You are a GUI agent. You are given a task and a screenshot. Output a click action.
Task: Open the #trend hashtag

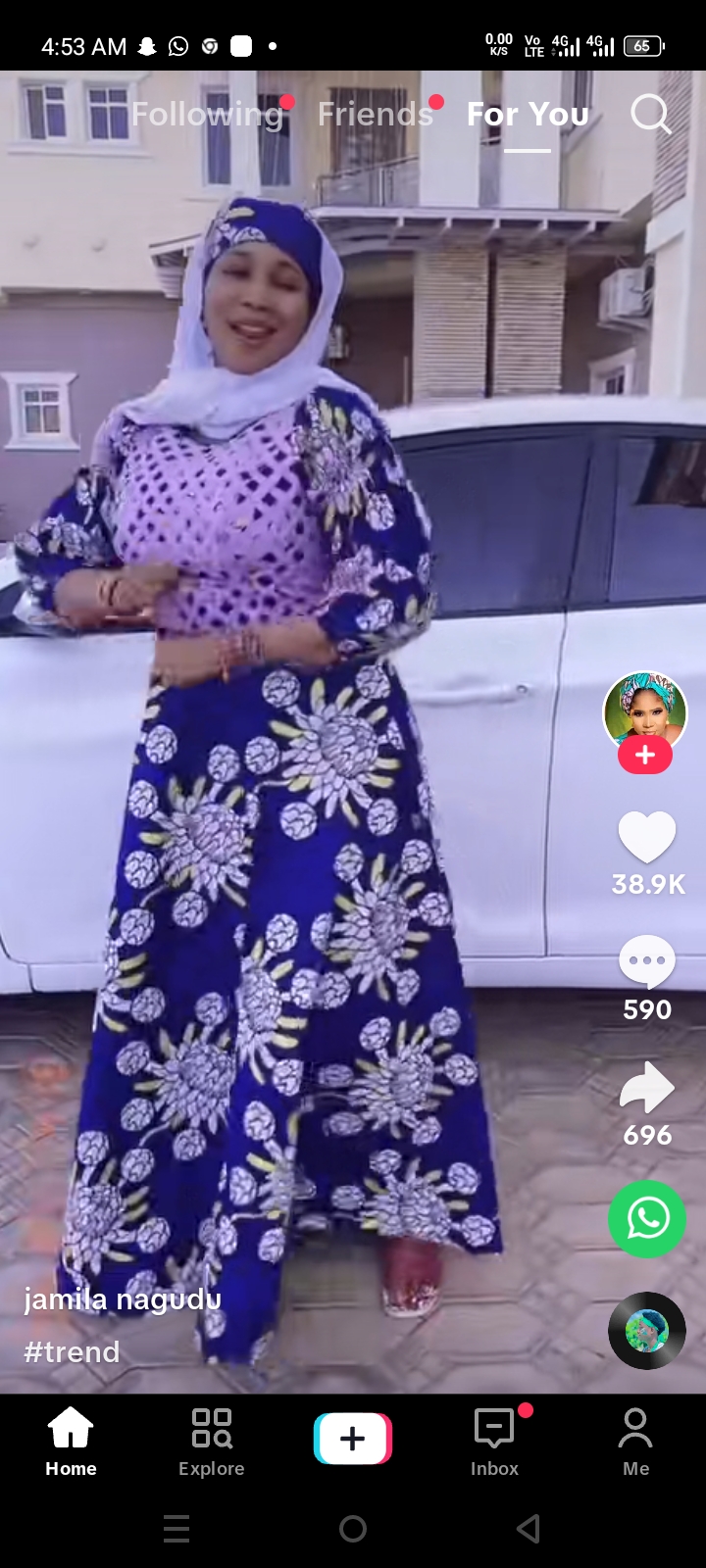72,1352
